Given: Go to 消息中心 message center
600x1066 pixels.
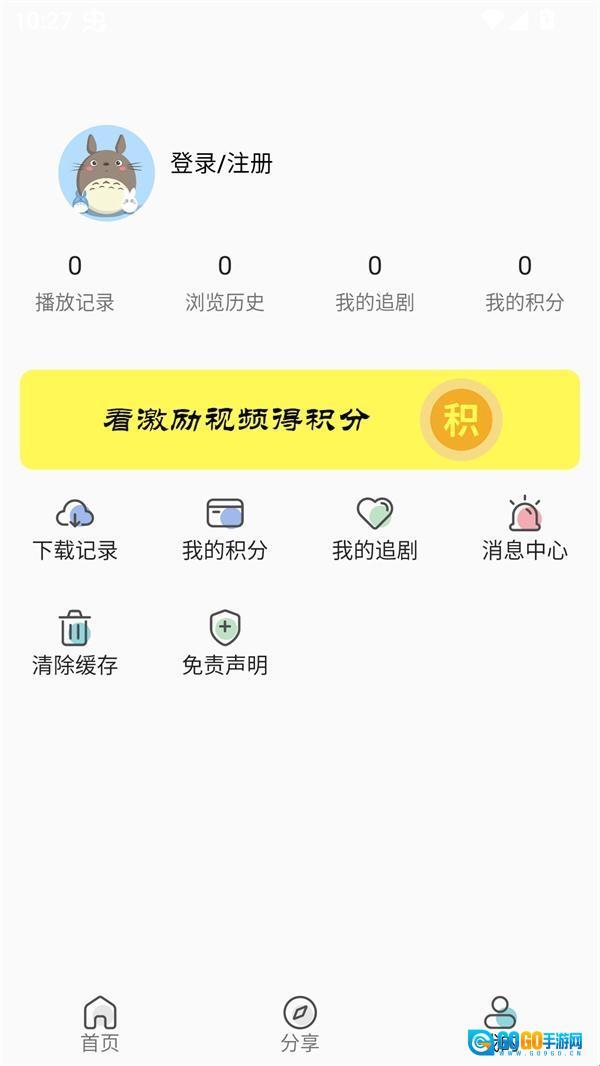Looking at the screenshot, I should pos(525,530).
